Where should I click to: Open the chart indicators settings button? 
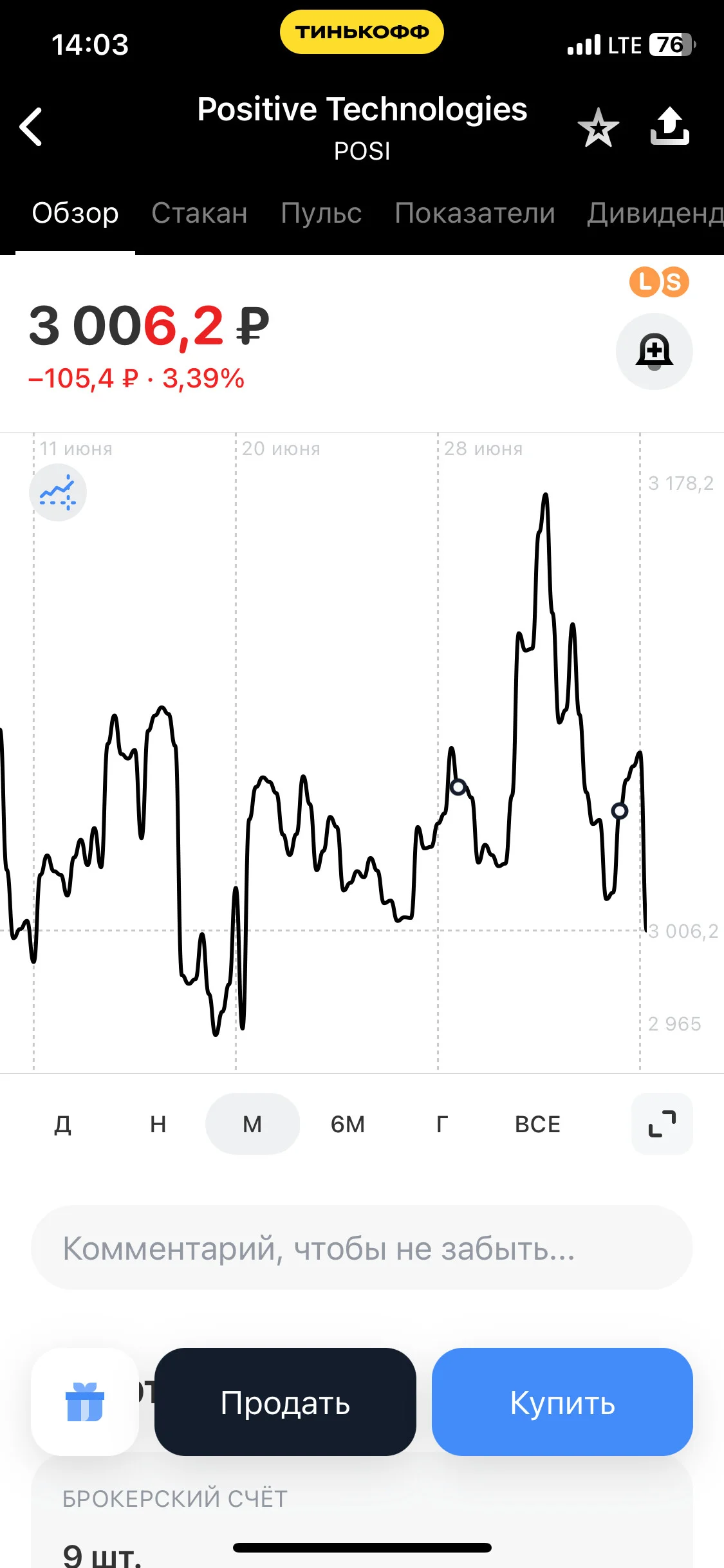(x=58, y=492)
